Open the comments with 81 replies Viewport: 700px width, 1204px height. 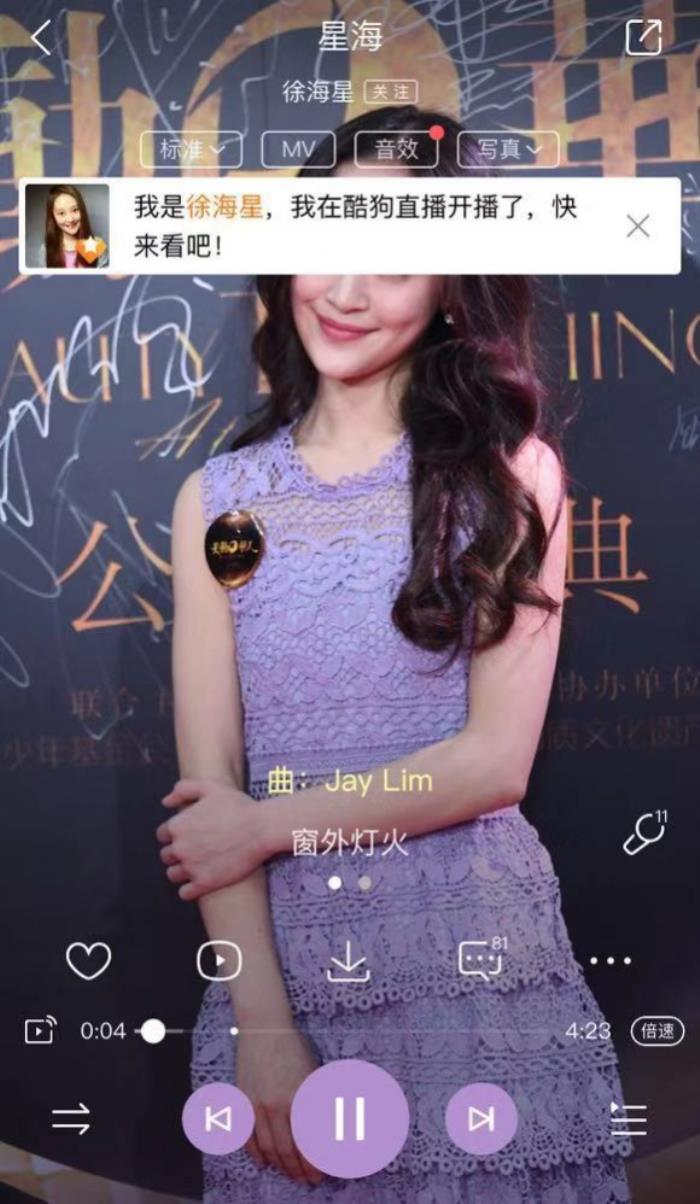(480, 961)
